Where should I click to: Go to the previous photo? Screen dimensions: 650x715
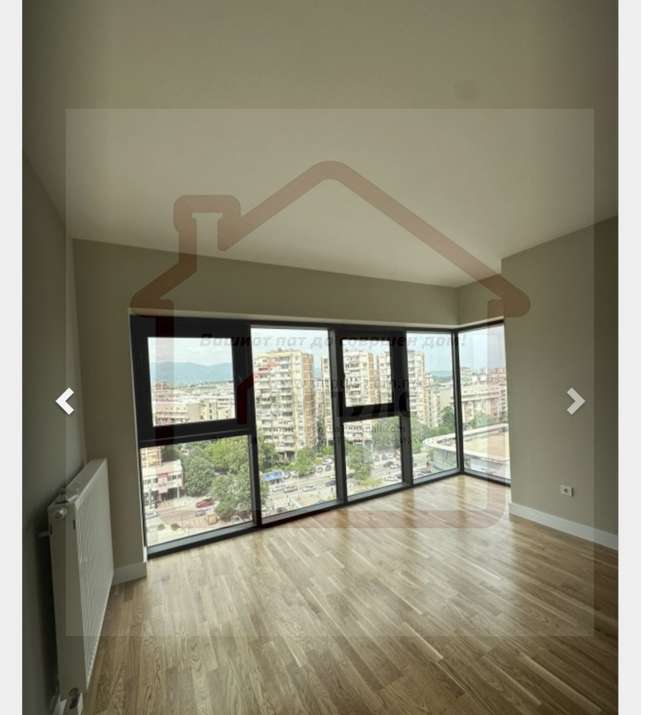click(x=65, y=401)
